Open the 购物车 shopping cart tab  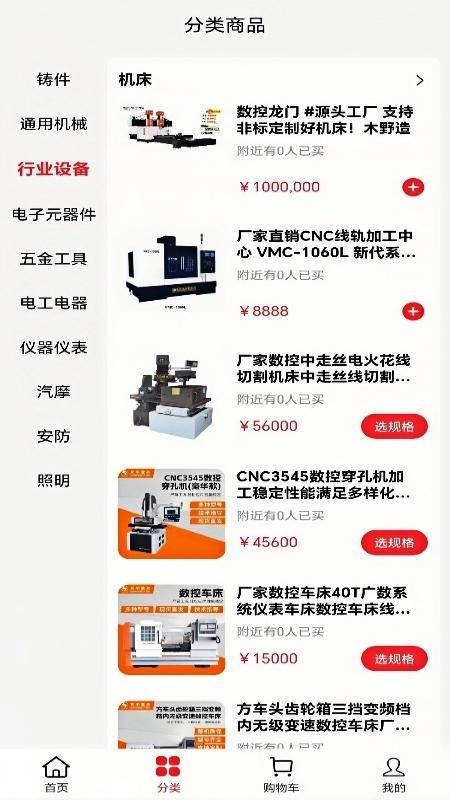pos(281,774)
